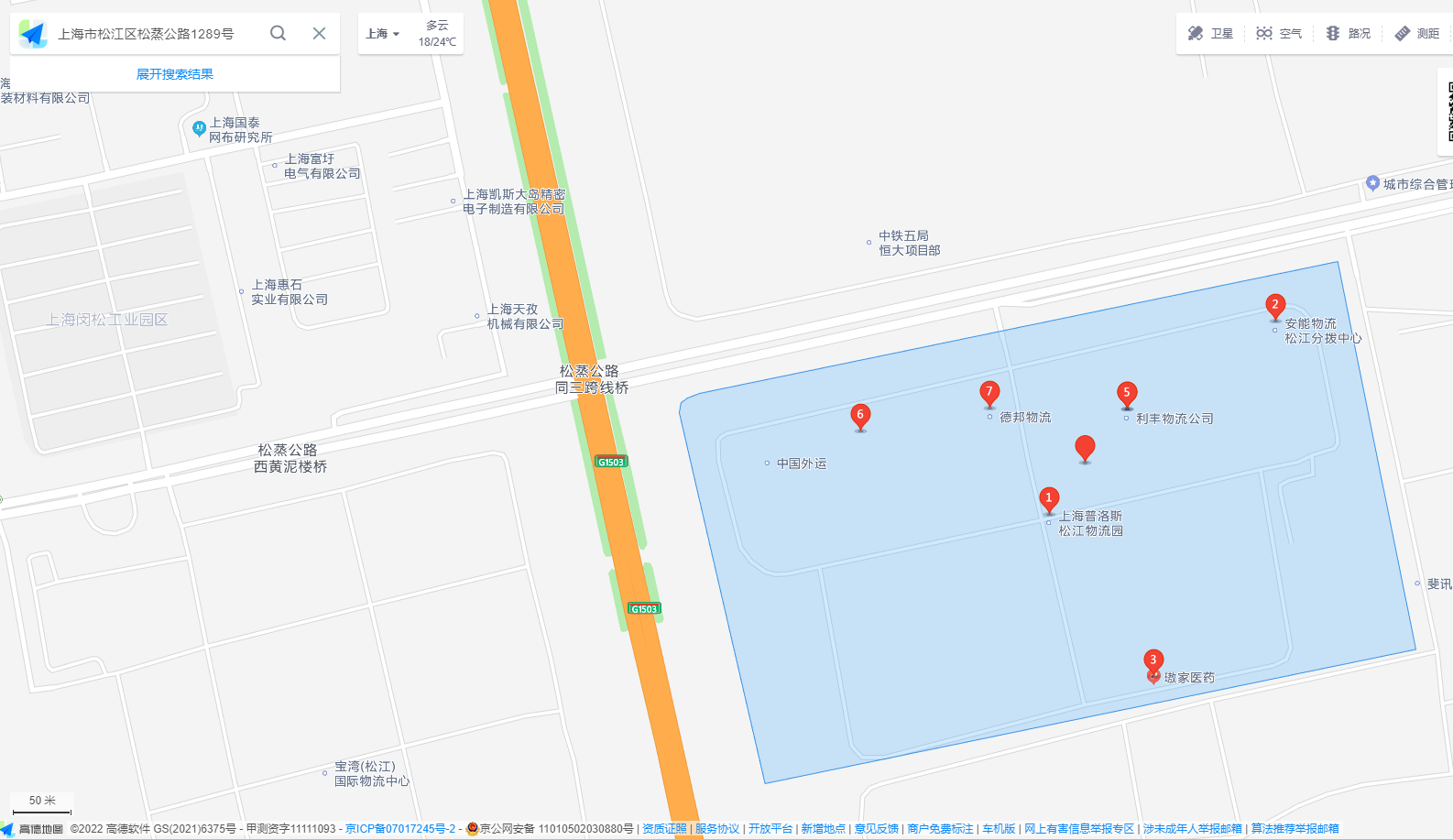Toggle the 卫星 satellite layer

[1210, 33]
